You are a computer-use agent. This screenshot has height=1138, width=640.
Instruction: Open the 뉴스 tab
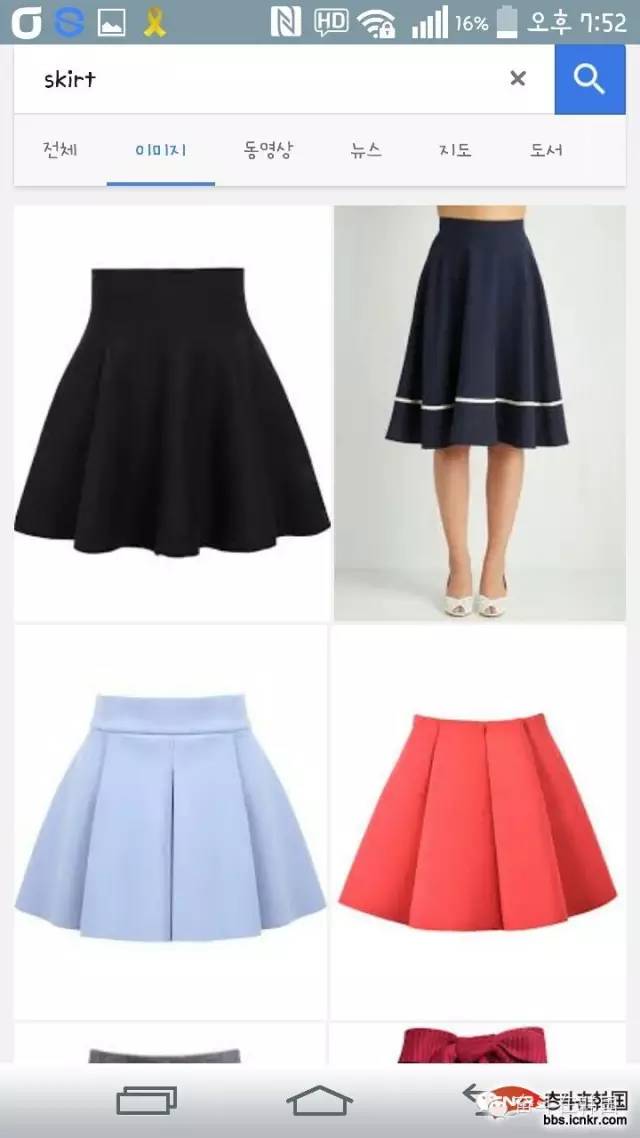[366, 151]
